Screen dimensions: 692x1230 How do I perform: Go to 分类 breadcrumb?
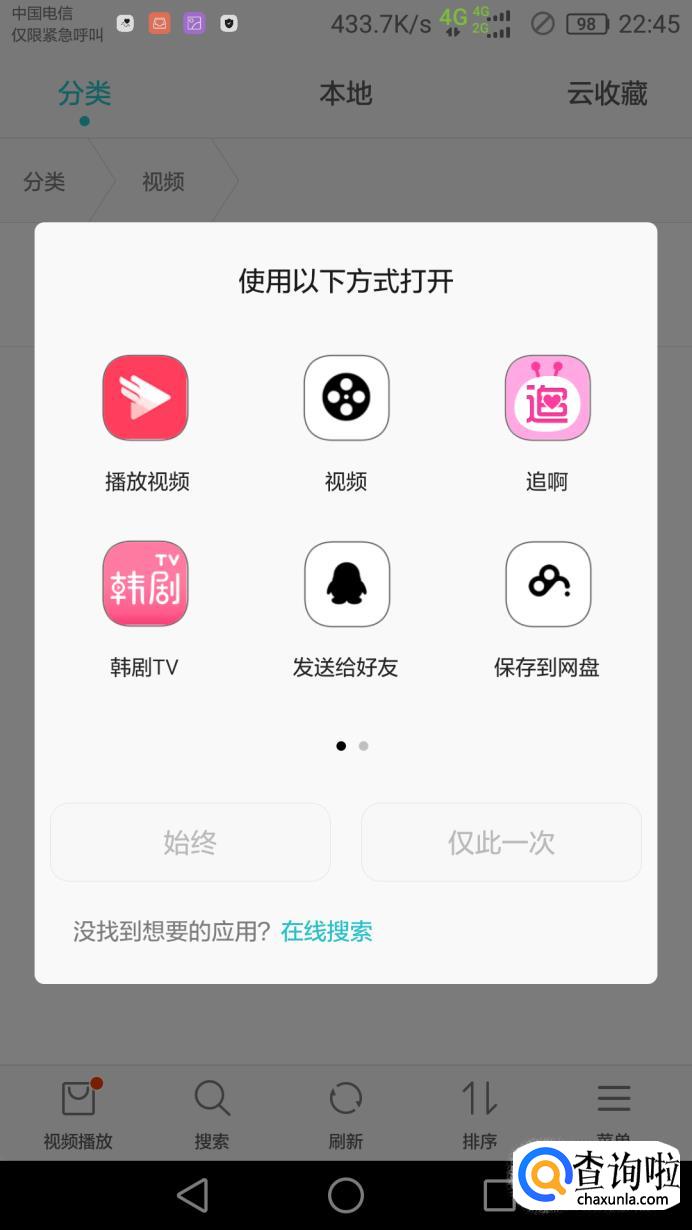pos(45,182)
